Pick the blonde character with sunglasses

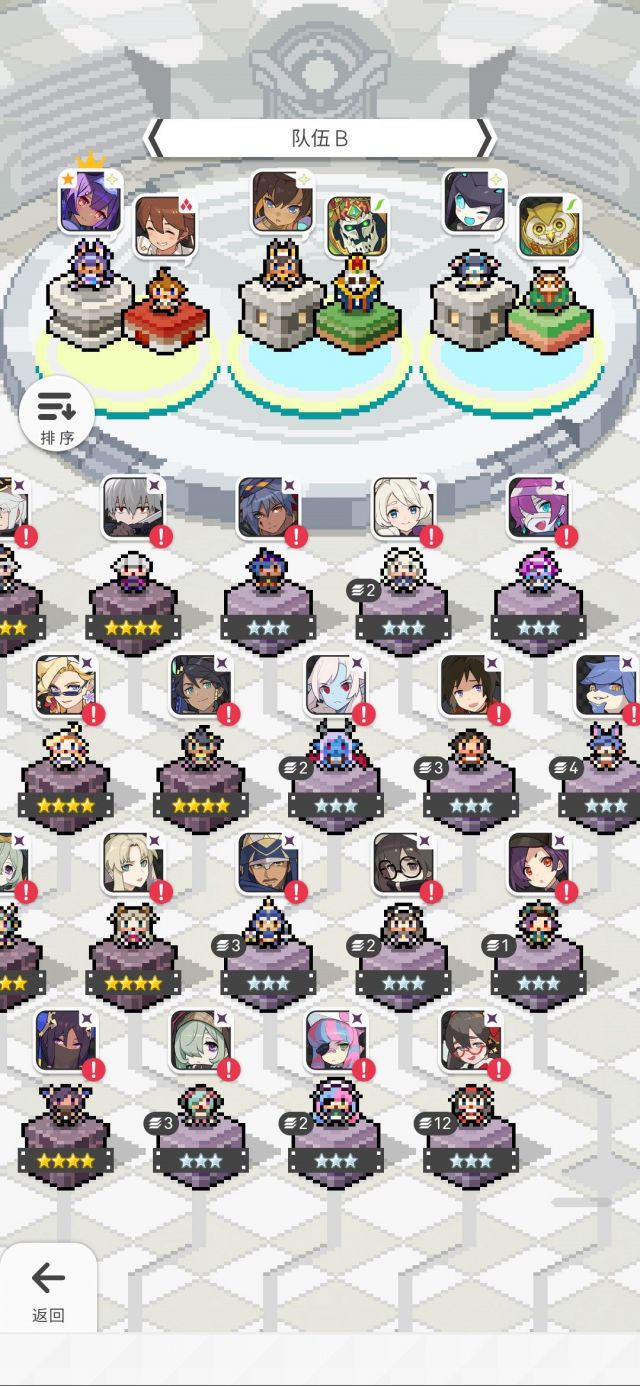click(x=66, y=685)
